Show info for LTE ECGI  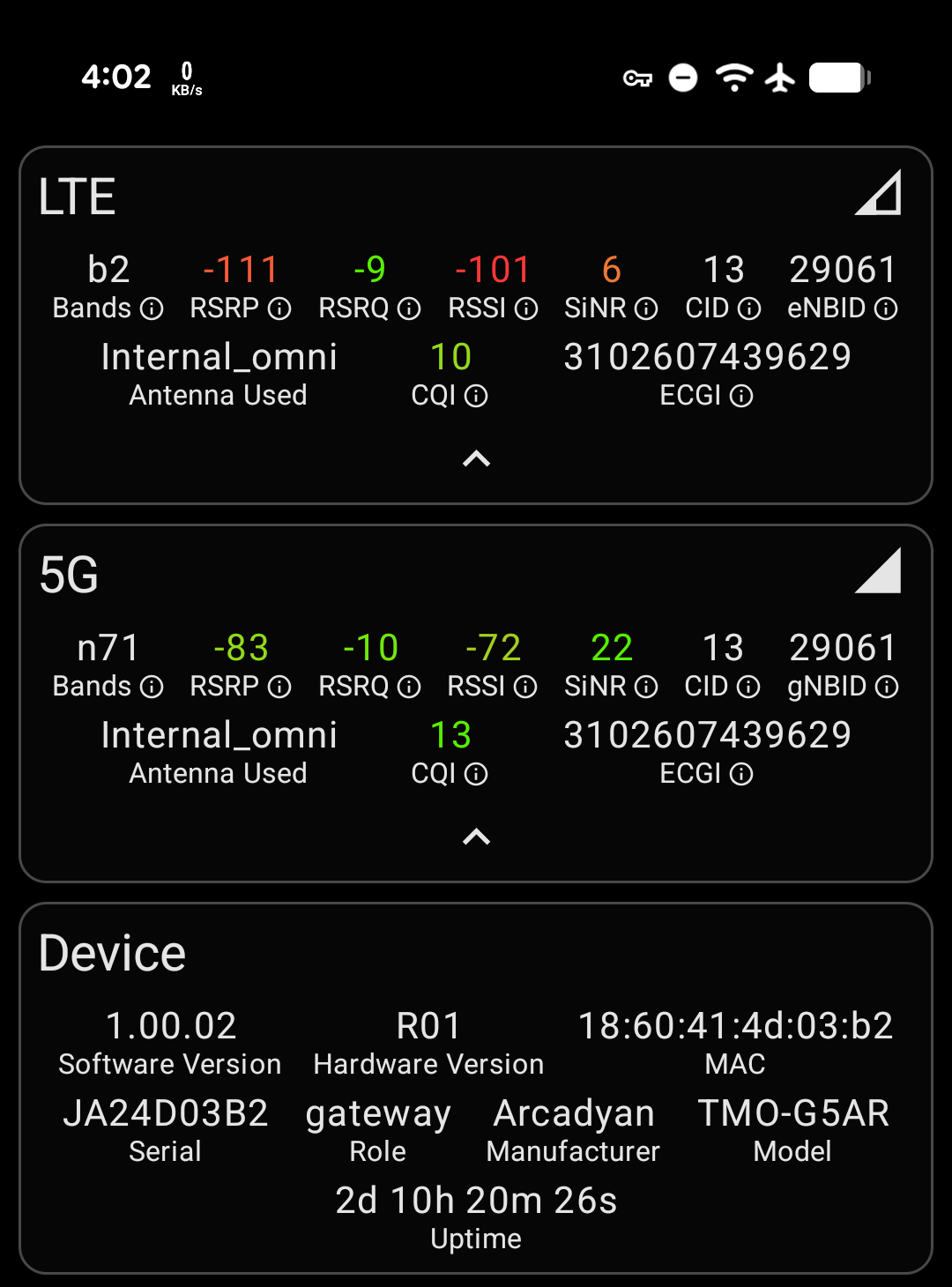[741, 397]
